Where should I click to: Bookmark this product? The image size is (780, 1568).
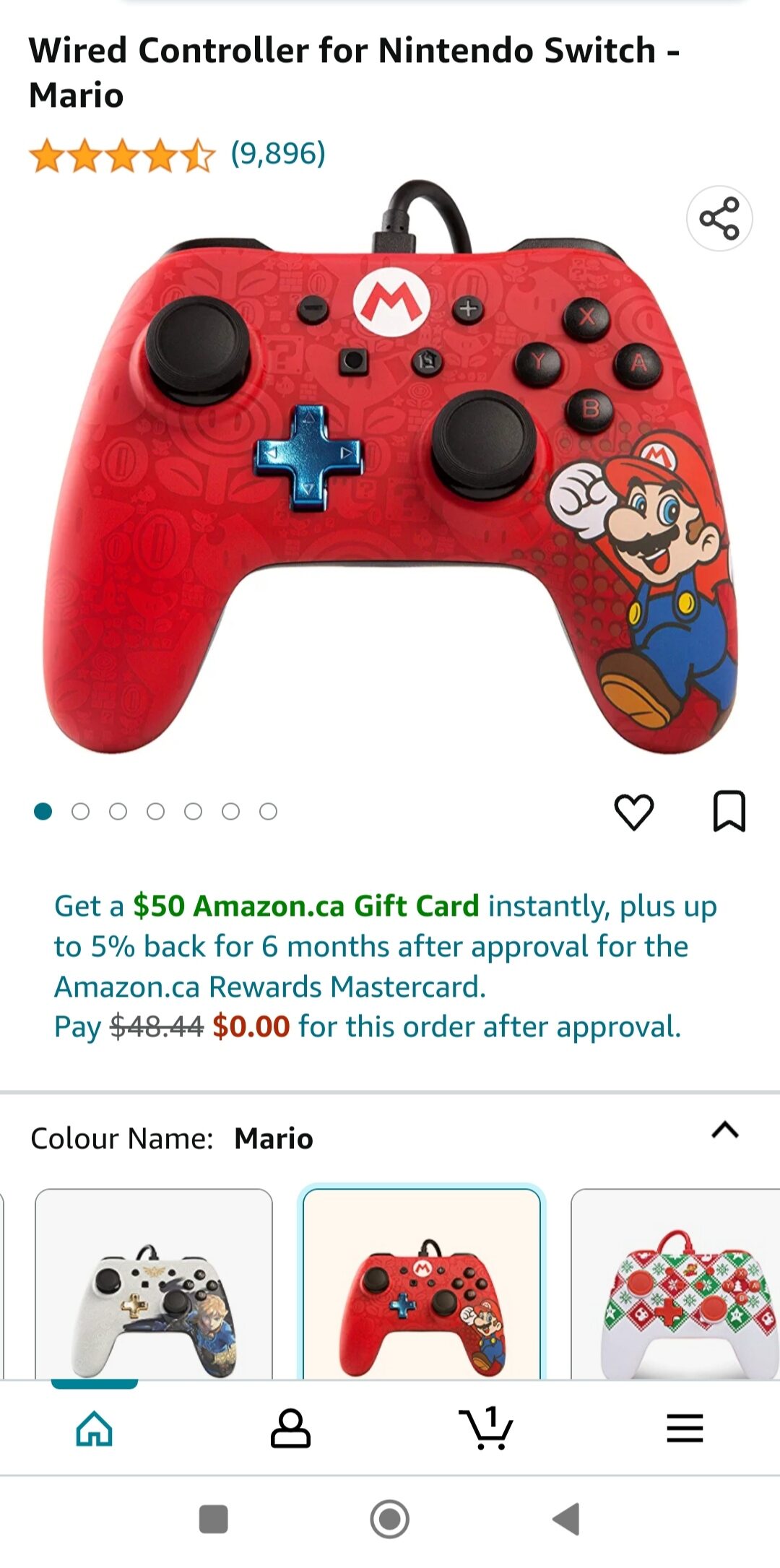[x=729, y=812]
